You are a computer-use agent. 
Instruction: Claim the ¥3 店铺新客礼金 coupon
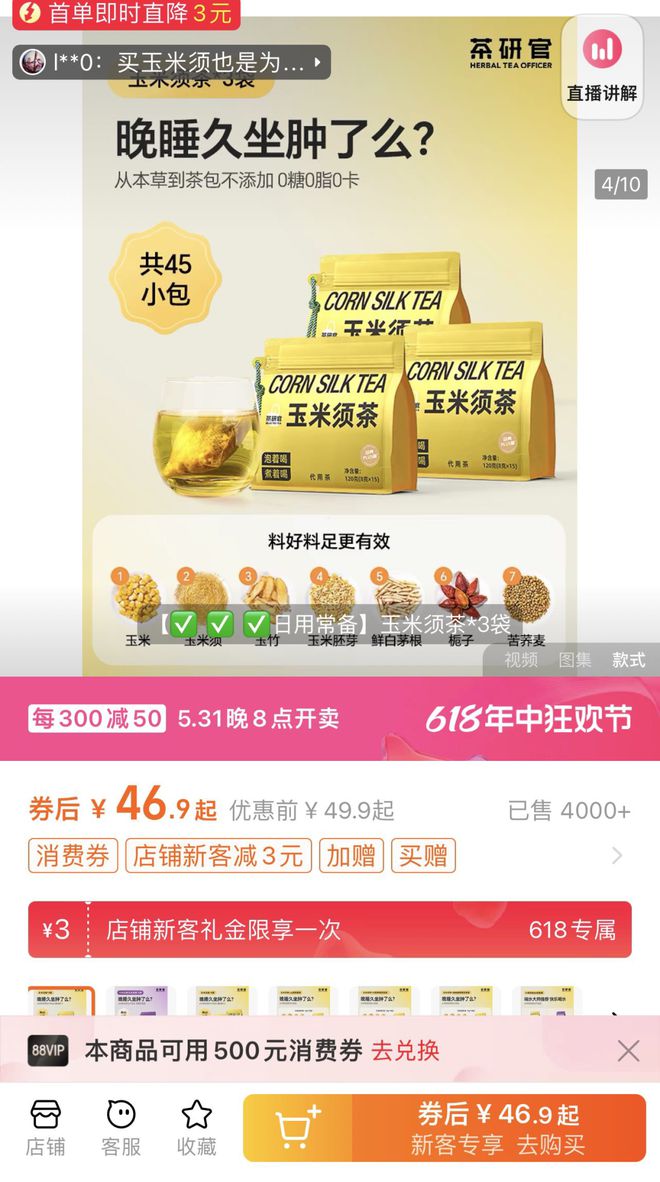pos(329,929)
